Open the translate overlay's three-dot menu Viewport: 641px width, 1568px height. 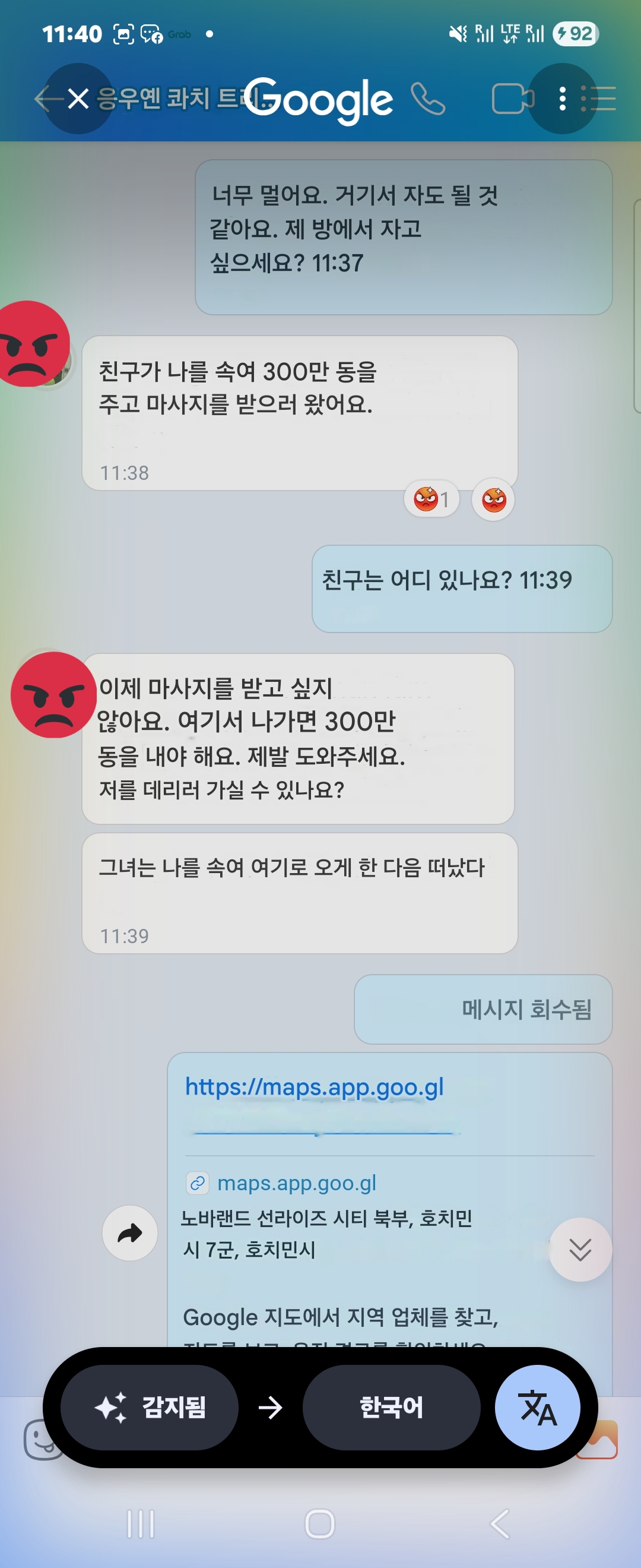pos(562,99)
